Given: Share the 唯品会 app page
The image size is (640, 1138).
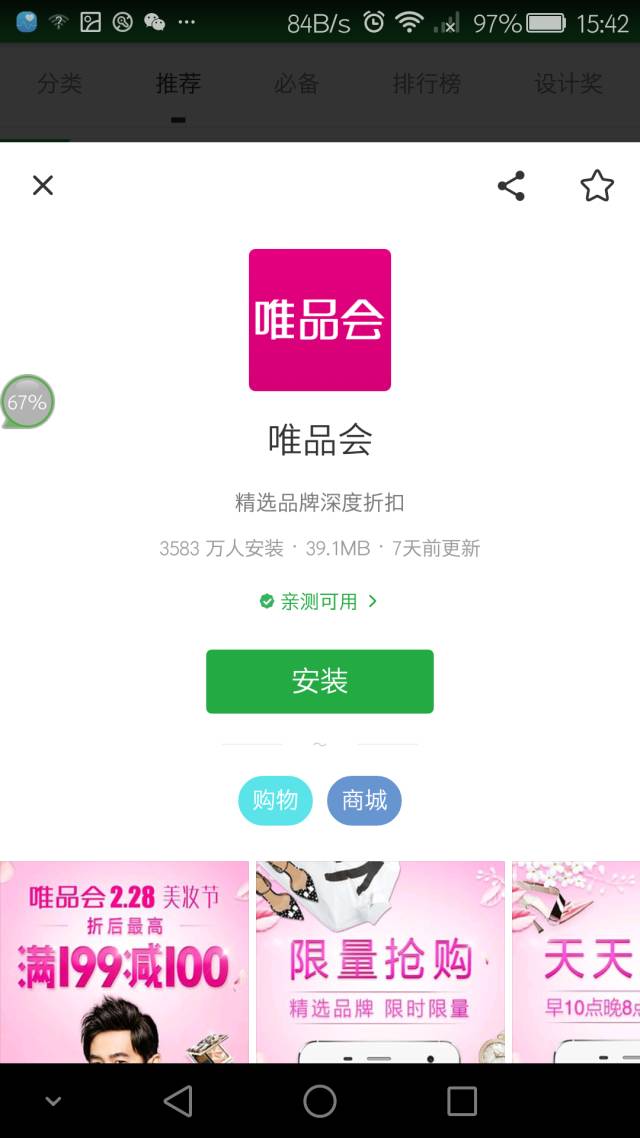Looking at the screenshot, I should point(512,186).
